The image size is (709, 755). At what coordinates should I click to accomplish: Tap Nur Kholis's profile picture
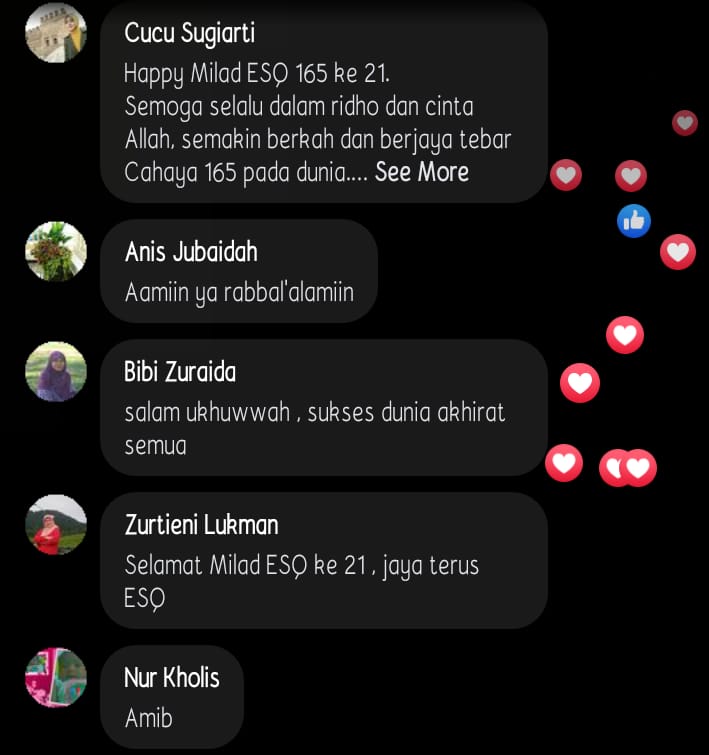click(x=56, y=678)
